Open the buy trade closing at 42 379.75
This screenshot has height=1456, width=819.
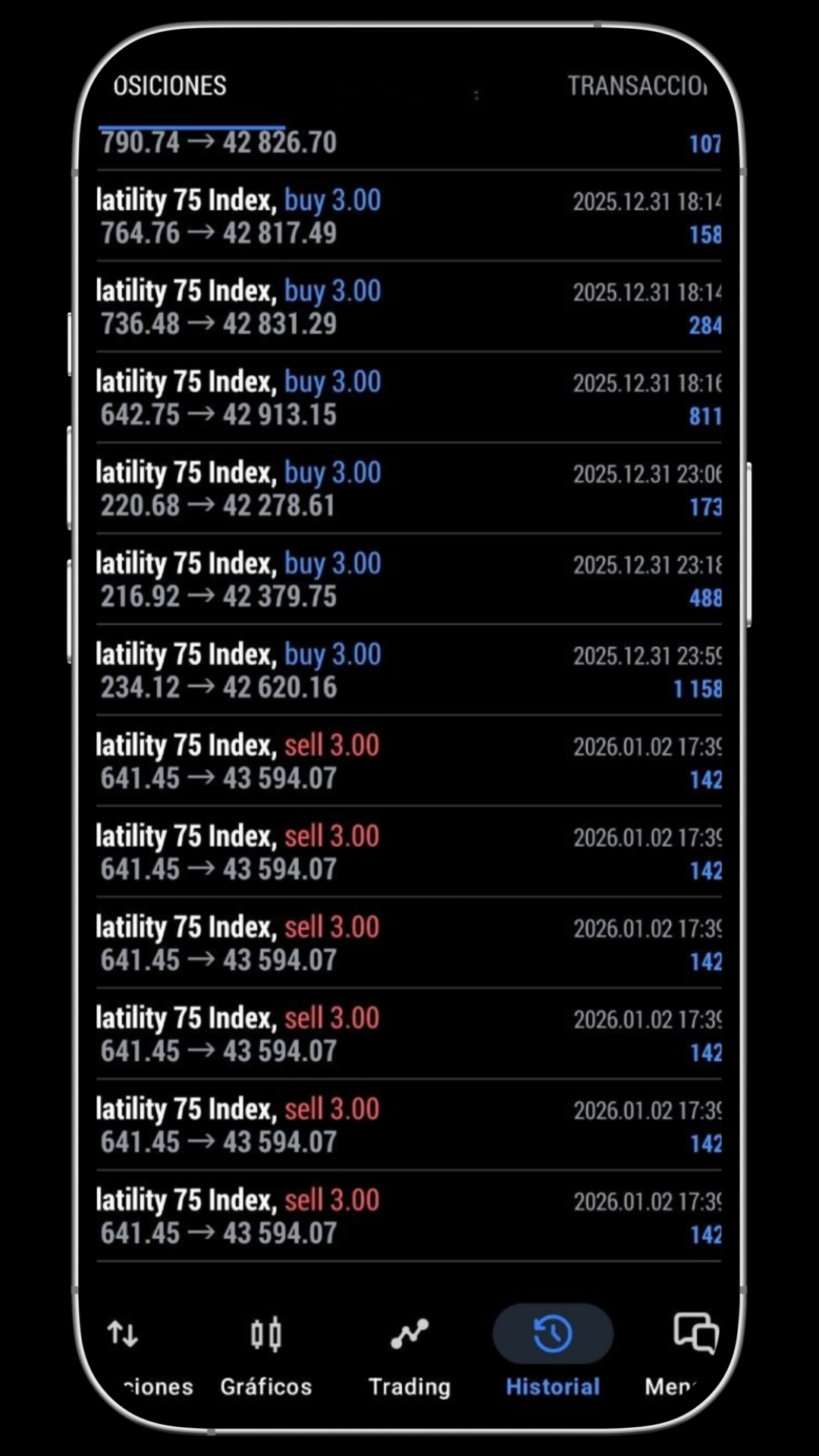[x=408, y=580]
